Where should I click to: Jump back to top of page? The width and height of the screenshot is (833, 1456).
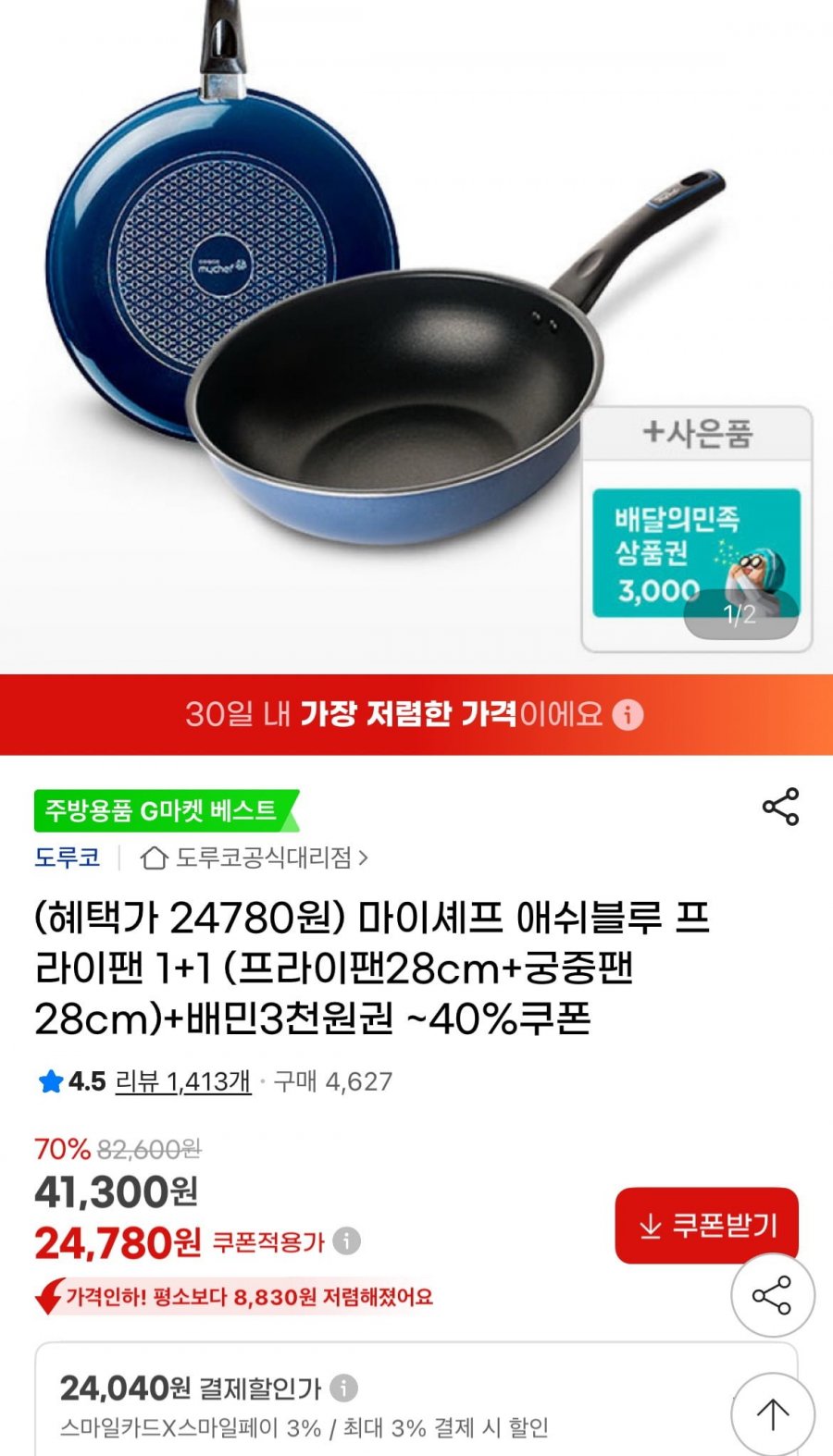click(772, 1413)
